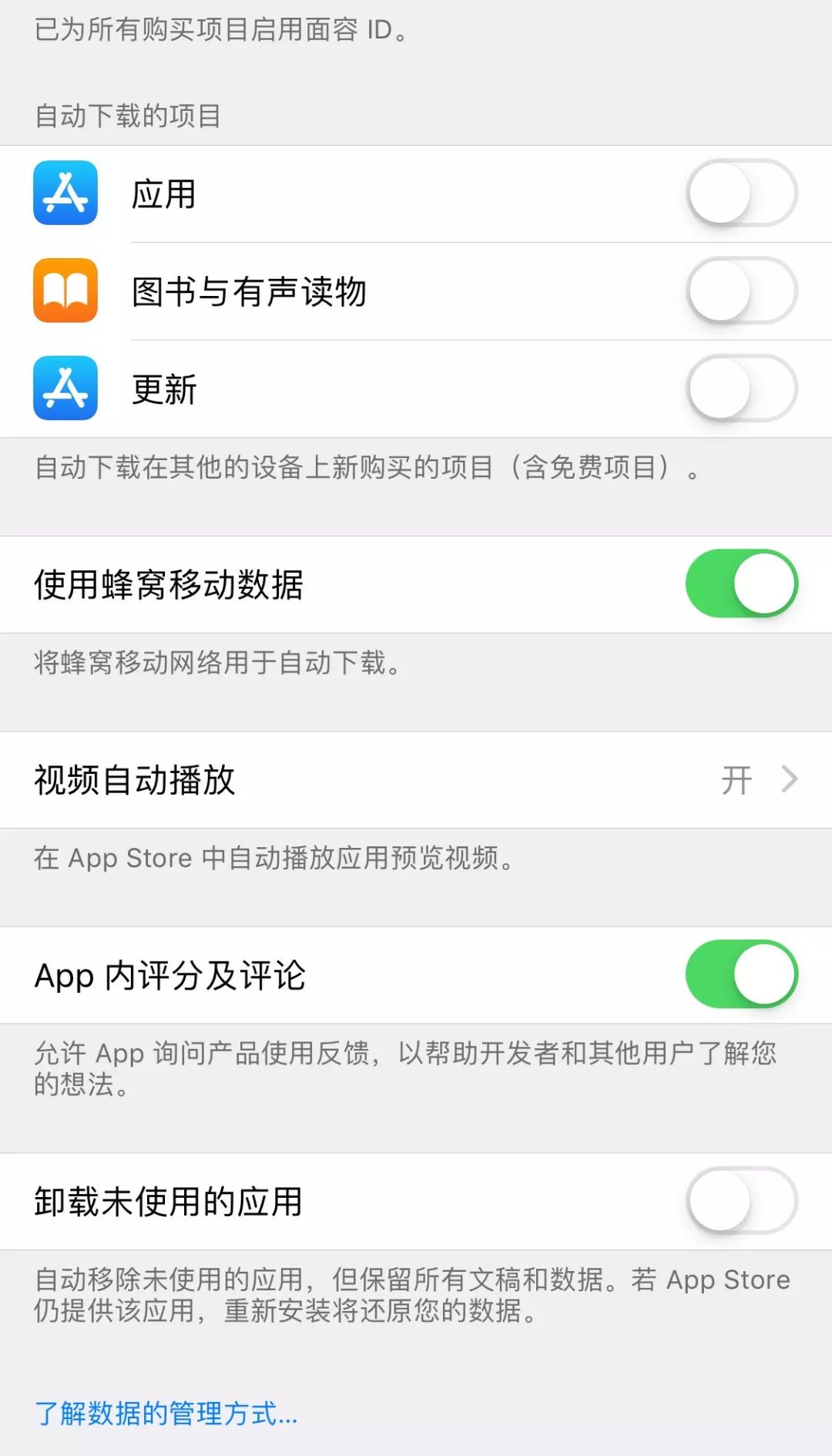This screenshot has width=832, height=1456.
Task: Select the 应用 row label
Action: point(162,194)
